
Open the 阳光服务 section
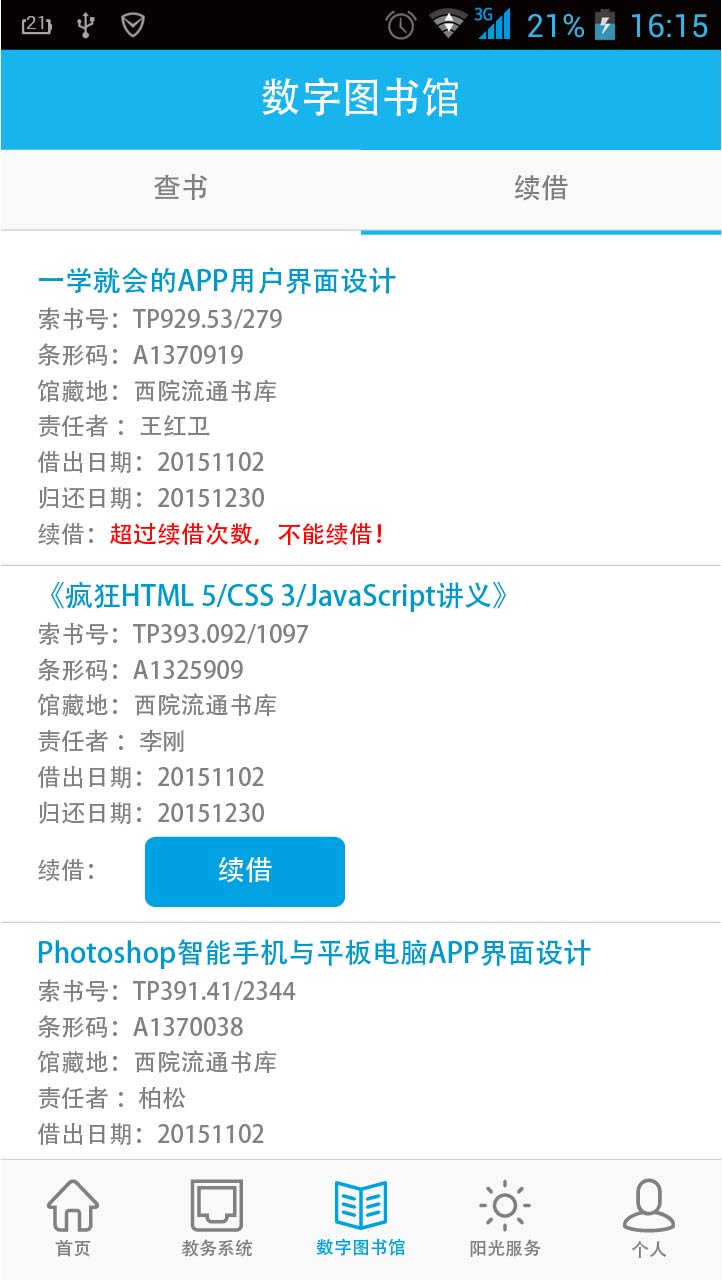point(505,1218)
